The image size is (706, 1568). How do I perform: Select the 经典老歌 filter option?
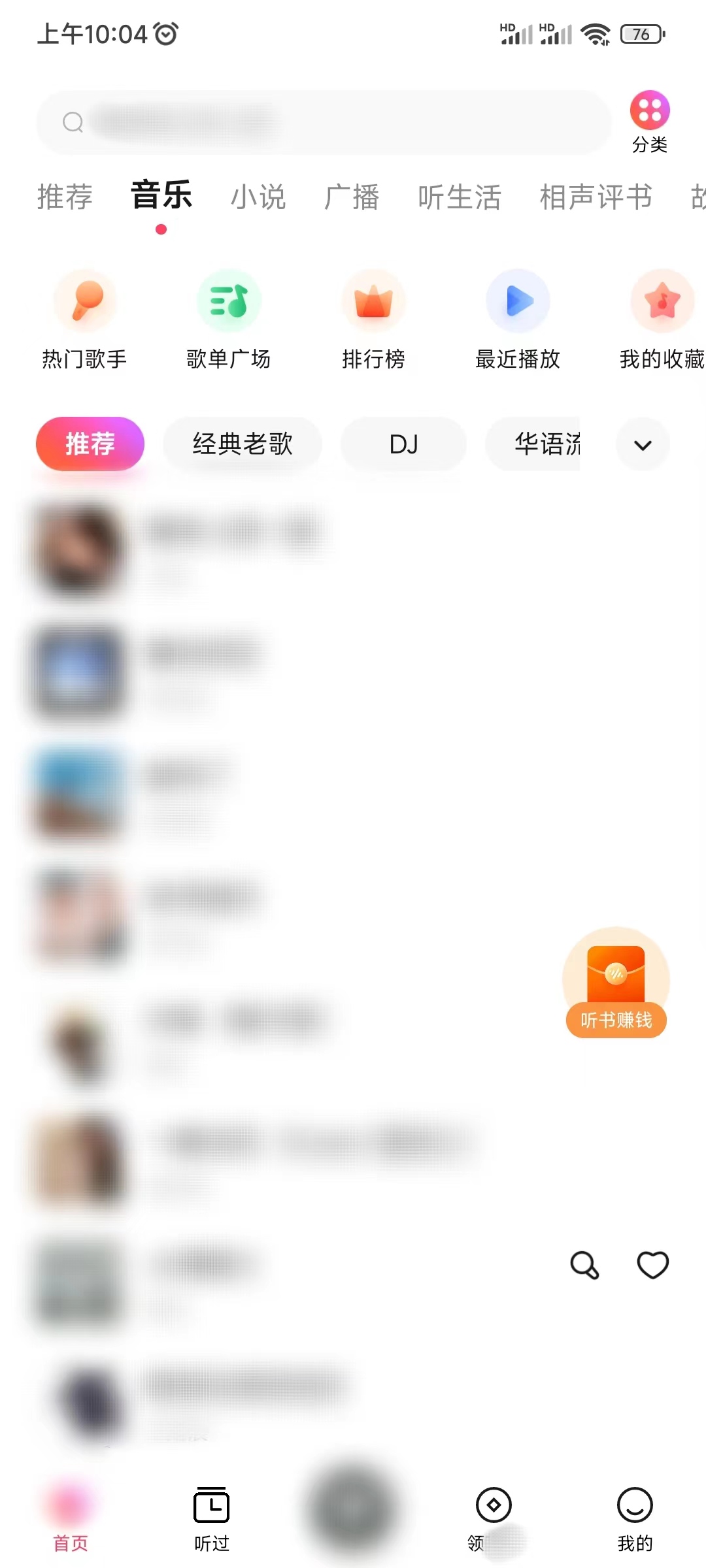click(242, 444)
